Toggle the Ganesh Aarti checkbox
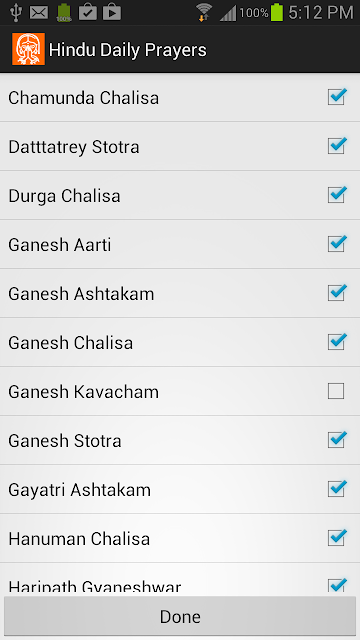This screenshot has width=360, height=640. pyautogui.click(x=336, y=244)
